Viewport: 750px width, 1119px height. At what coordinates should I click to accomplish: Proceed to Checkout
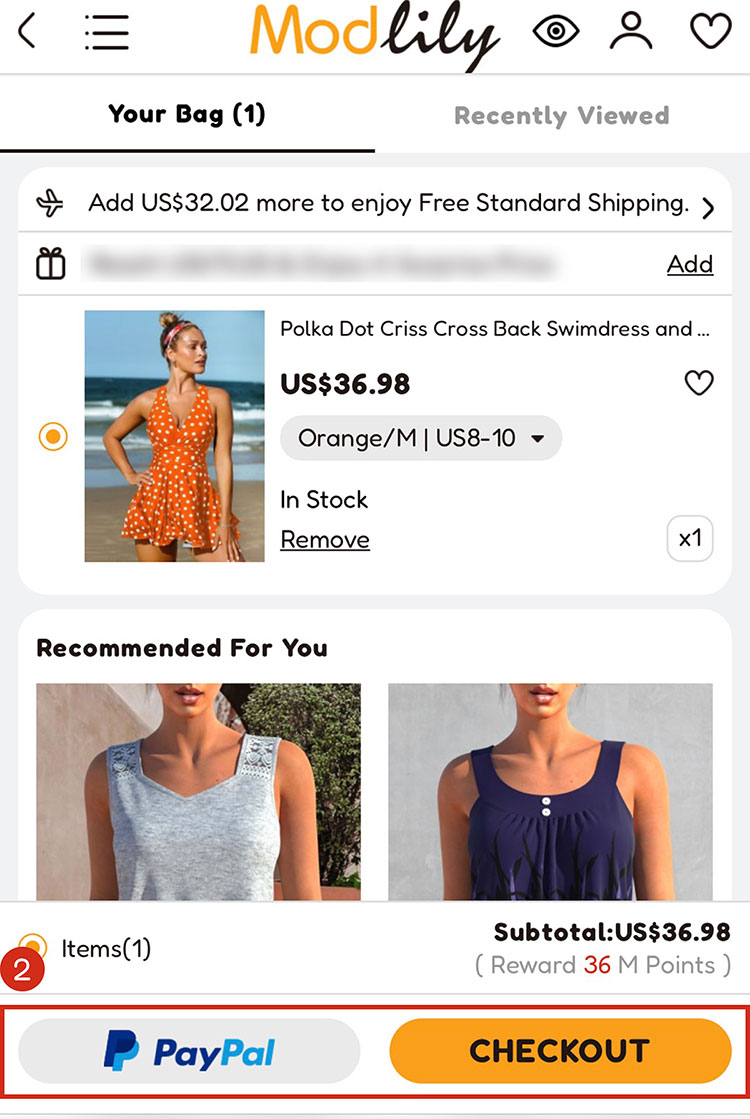(x=560, y=1051)
